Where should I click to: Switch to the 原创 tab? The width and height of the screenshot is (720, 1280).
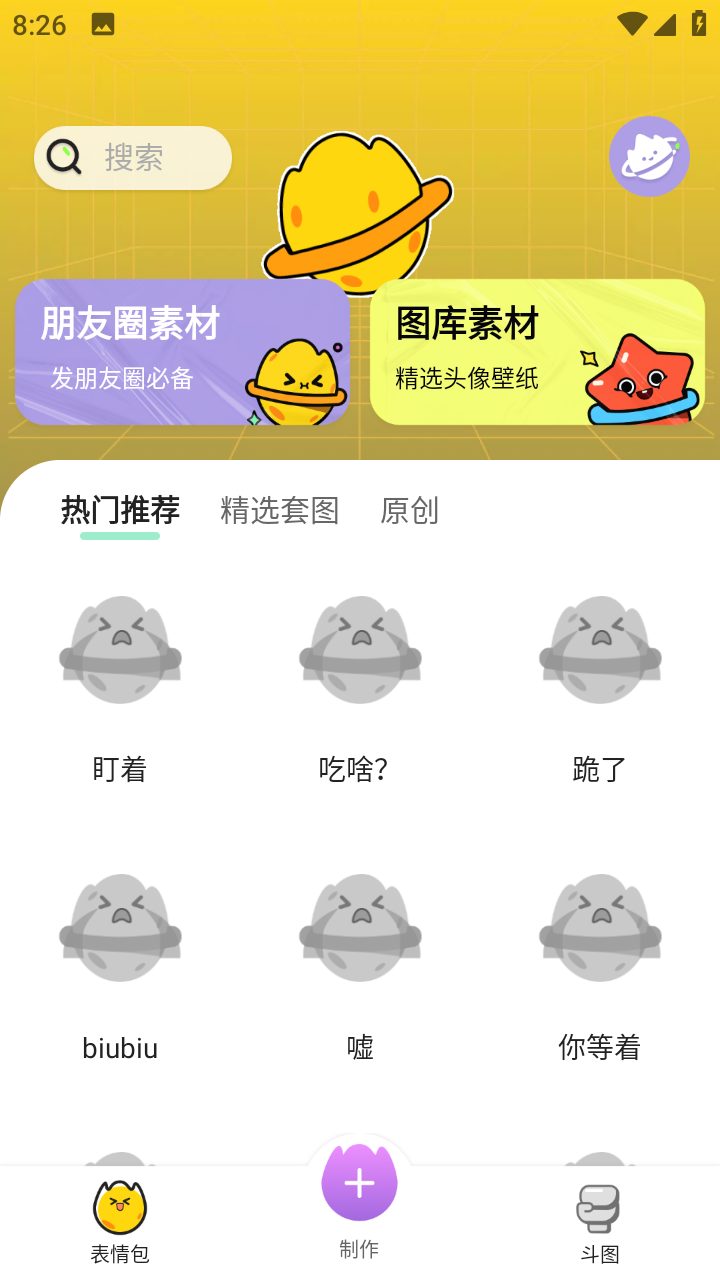point(409,510)
